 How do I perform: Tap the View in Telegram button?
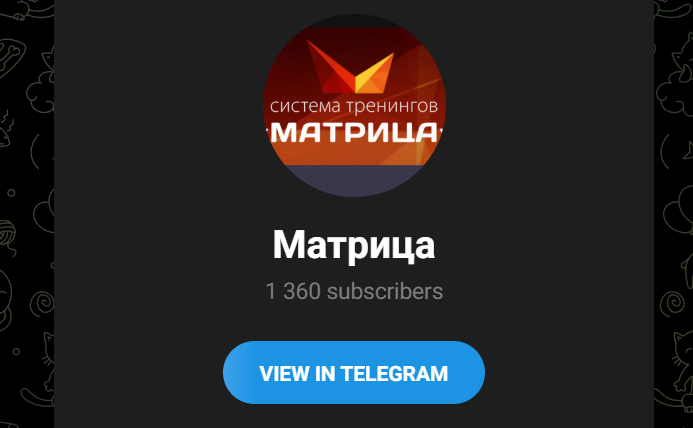(353, 373)
